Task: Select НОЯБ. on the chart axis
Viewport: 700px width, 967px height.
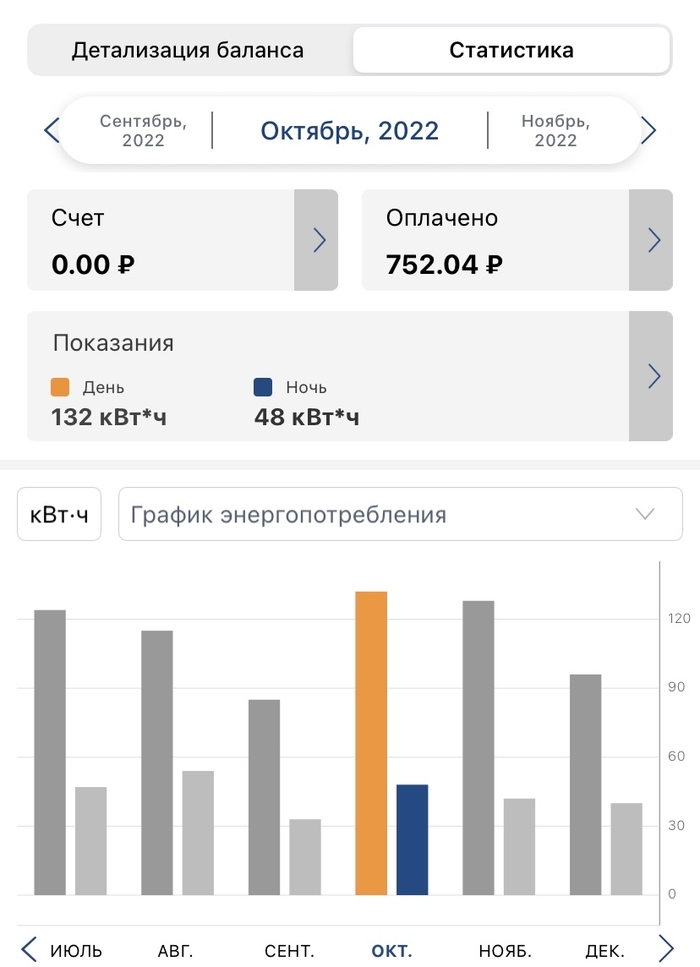Action: [505, 950]
